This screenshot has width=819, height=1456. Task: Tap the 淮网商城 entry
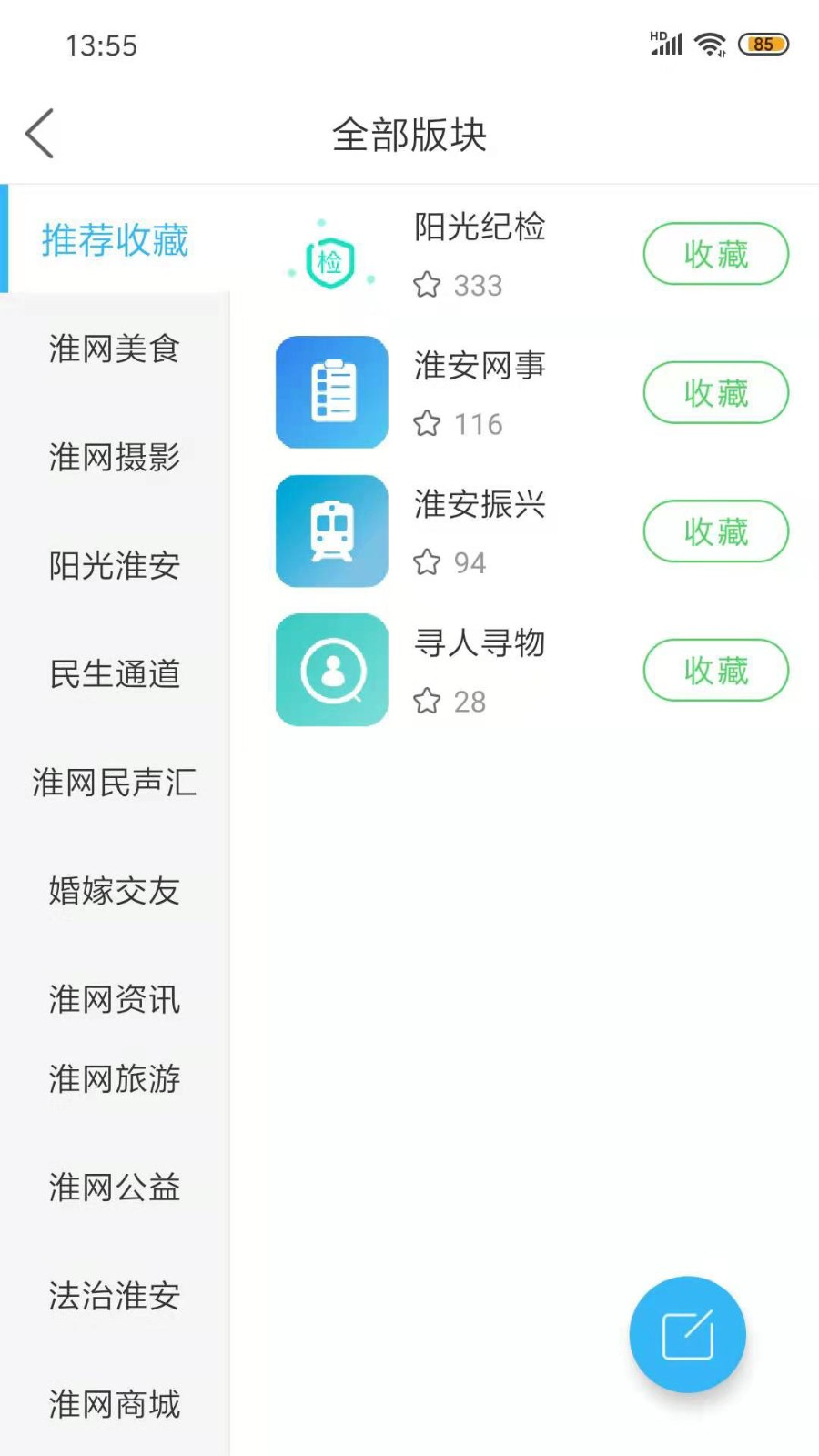pyautogui.click(x=113, y=1403)
